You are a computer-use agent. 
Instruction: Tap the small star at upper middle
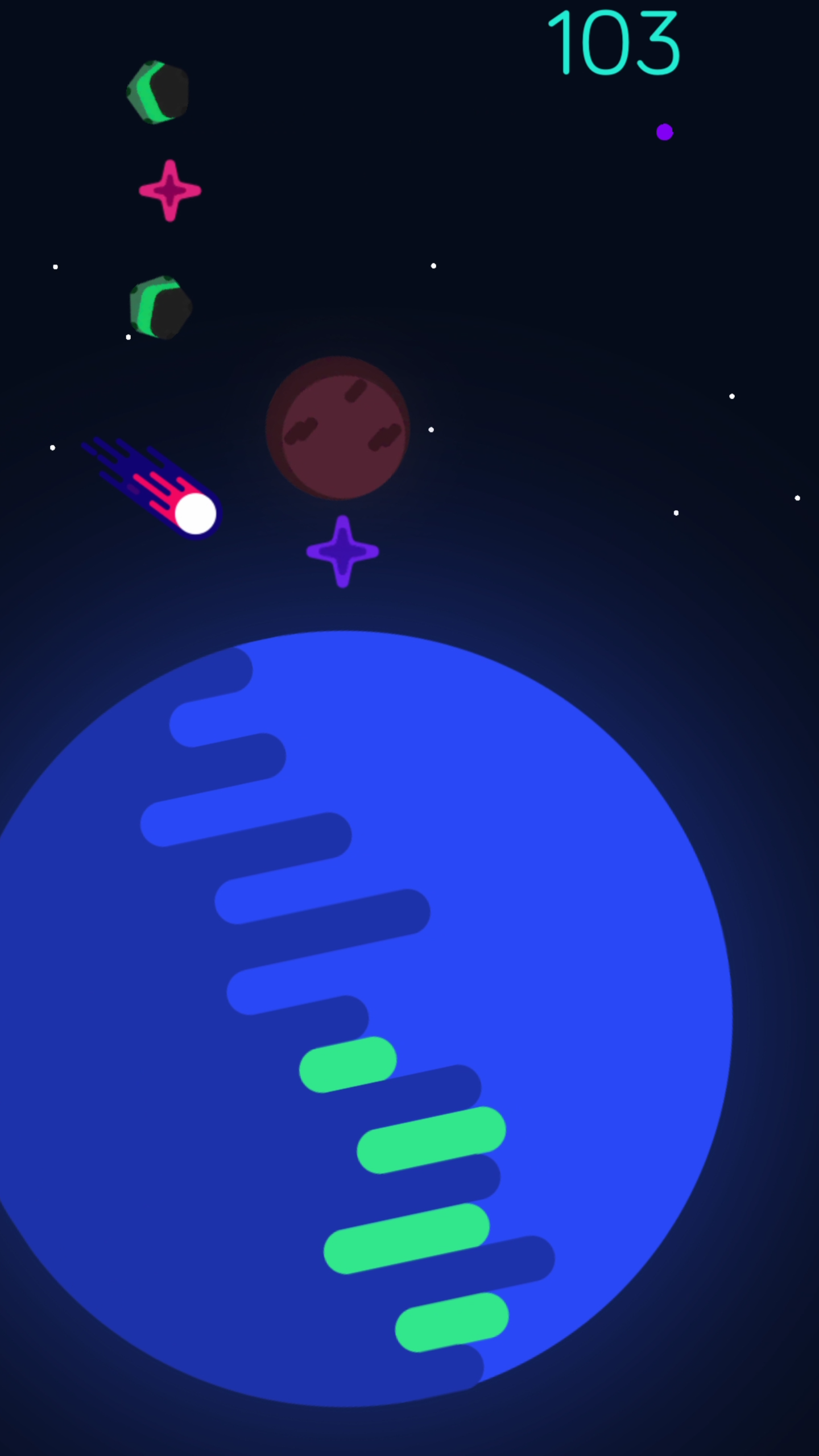(x=434, y=265)
